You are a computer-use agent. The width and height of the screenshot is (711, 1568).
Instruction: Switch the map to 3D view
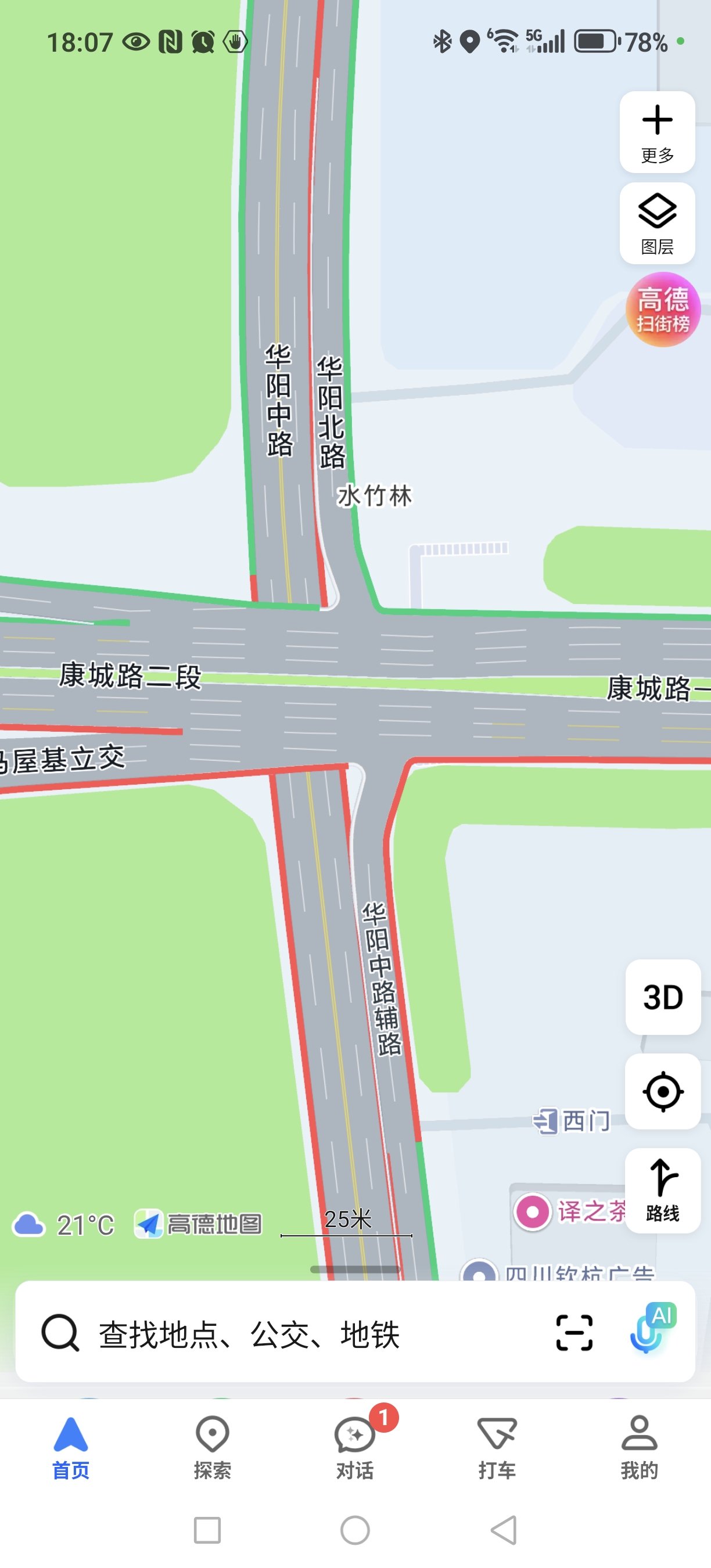click(662, 997)
